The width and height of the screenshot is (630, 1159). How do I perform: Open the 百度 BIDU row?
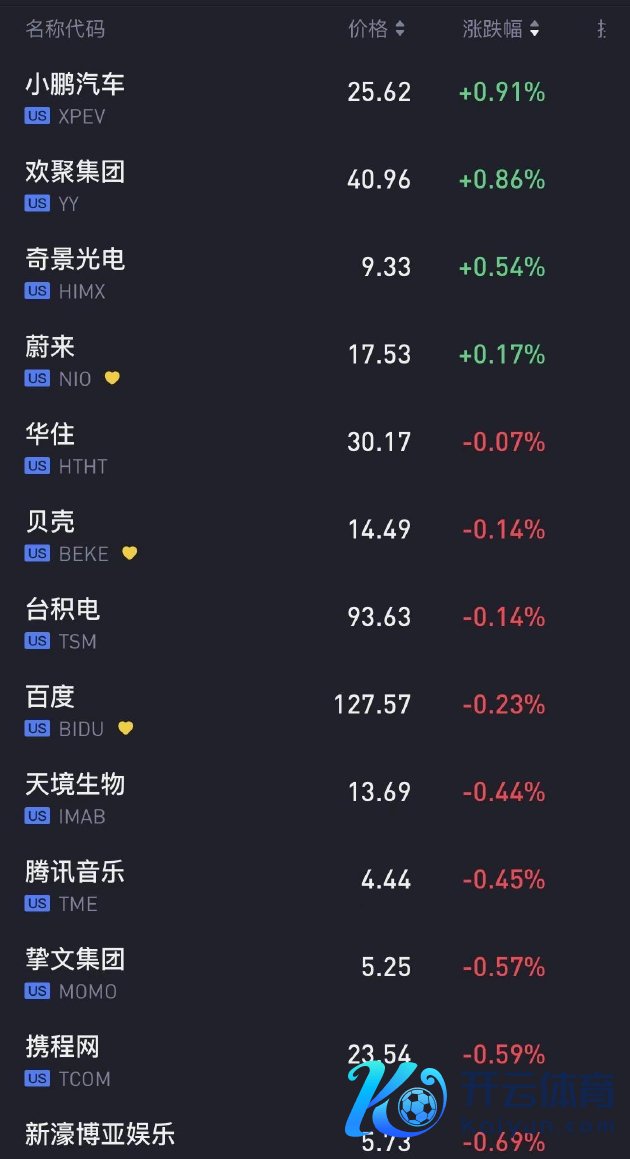tap(315, 710)
